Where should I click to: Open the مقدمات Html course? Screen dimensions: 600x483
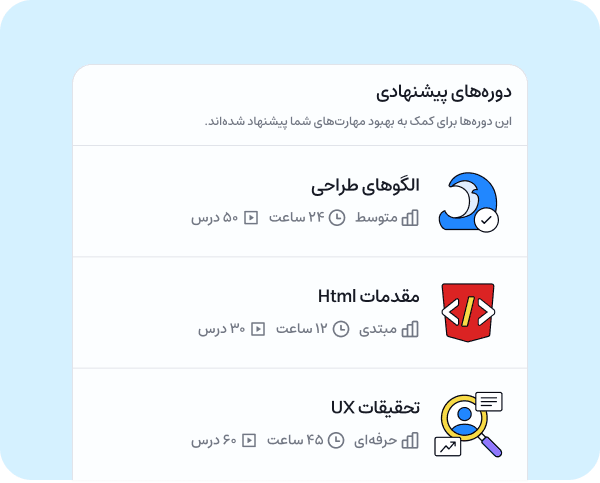coord(369,297)
